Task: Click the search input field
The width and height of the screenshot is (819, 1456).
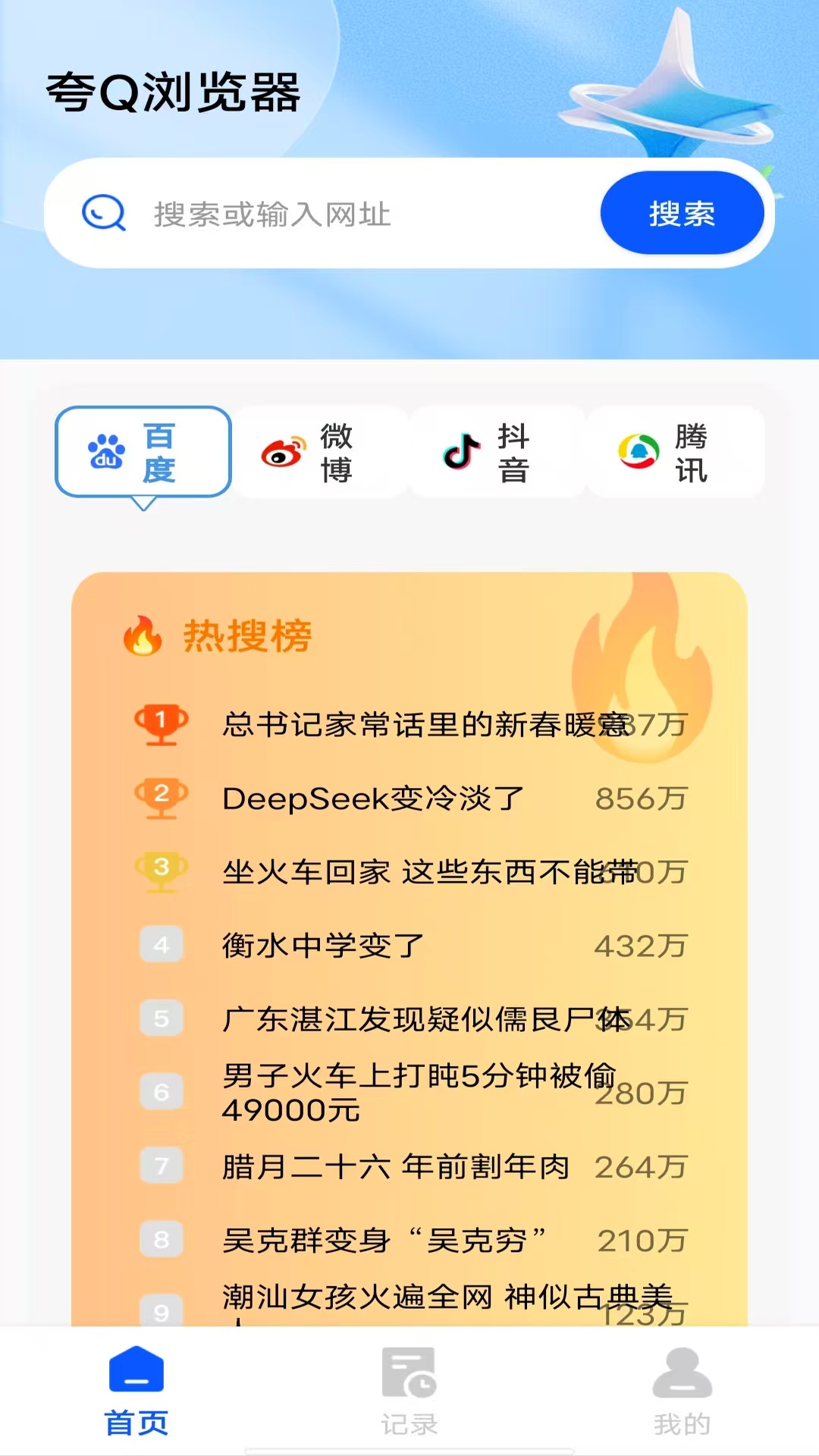Action: 341,214
